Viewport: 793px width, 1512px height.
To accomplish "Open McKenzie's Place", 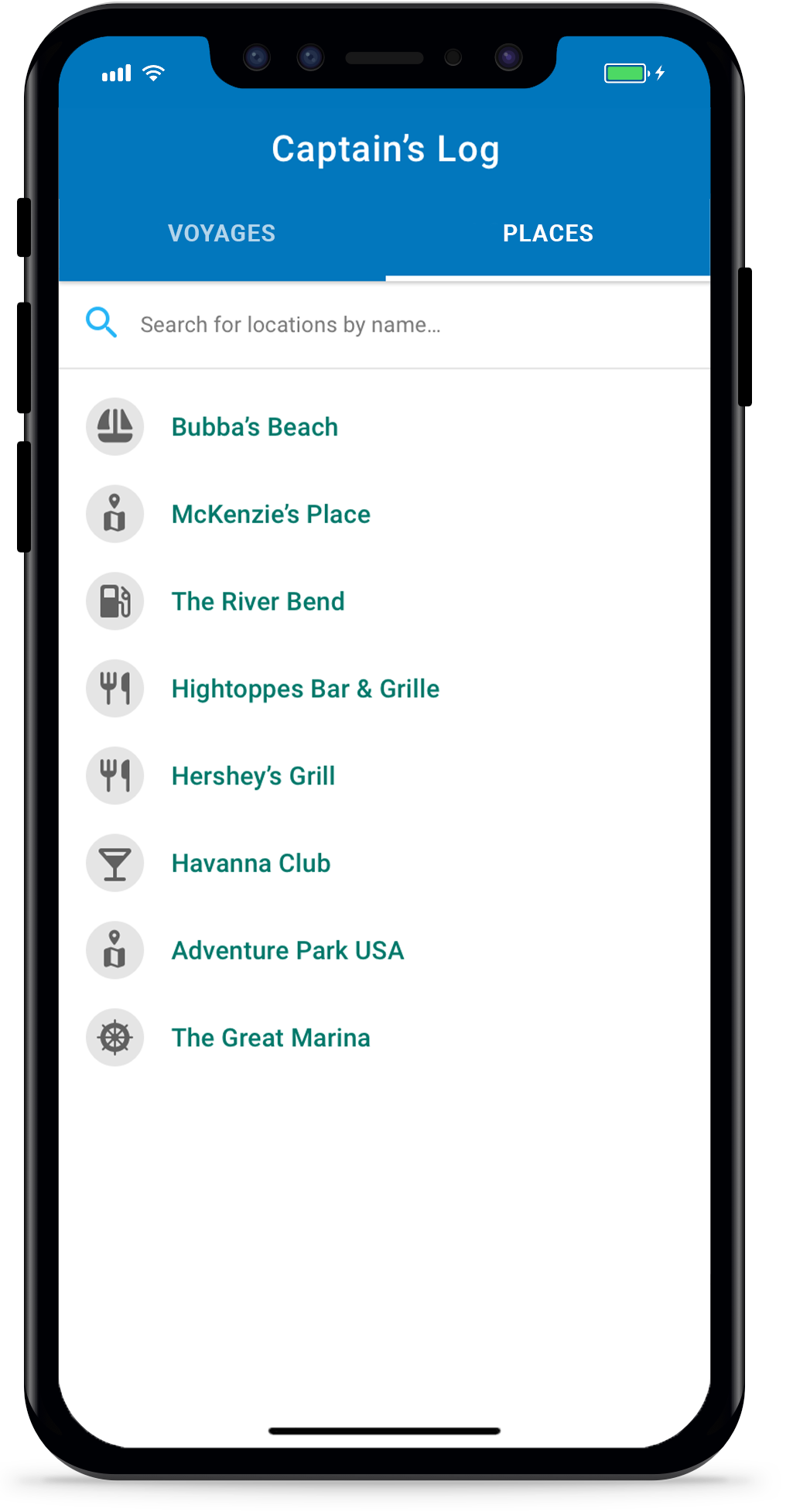I will pos(271,515).
